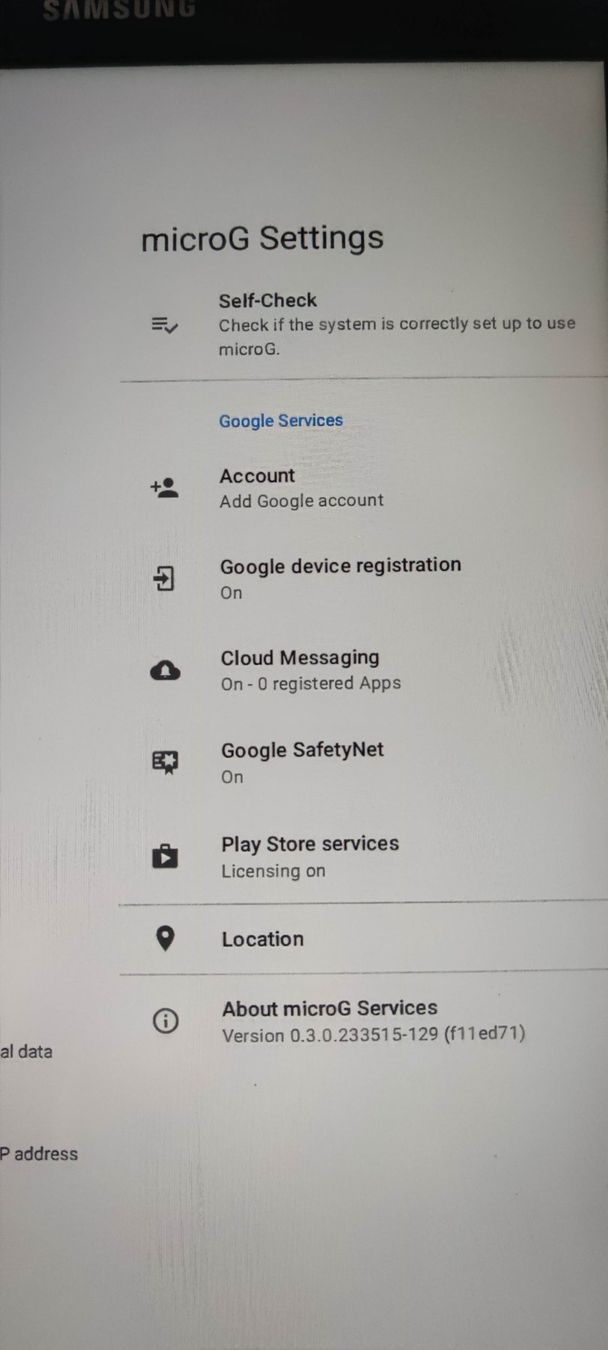Open About microG Services
The height and width of the screenshot is (1350, 608).
[x=364, y=1021]
